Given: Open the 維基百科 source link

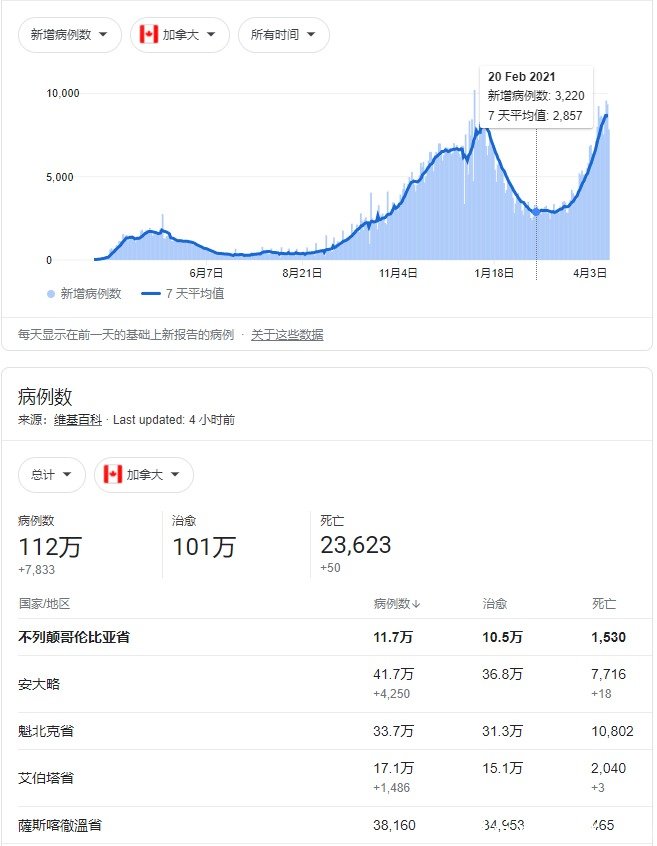Looking at the screenshot, I should click(x=82, y=420).
